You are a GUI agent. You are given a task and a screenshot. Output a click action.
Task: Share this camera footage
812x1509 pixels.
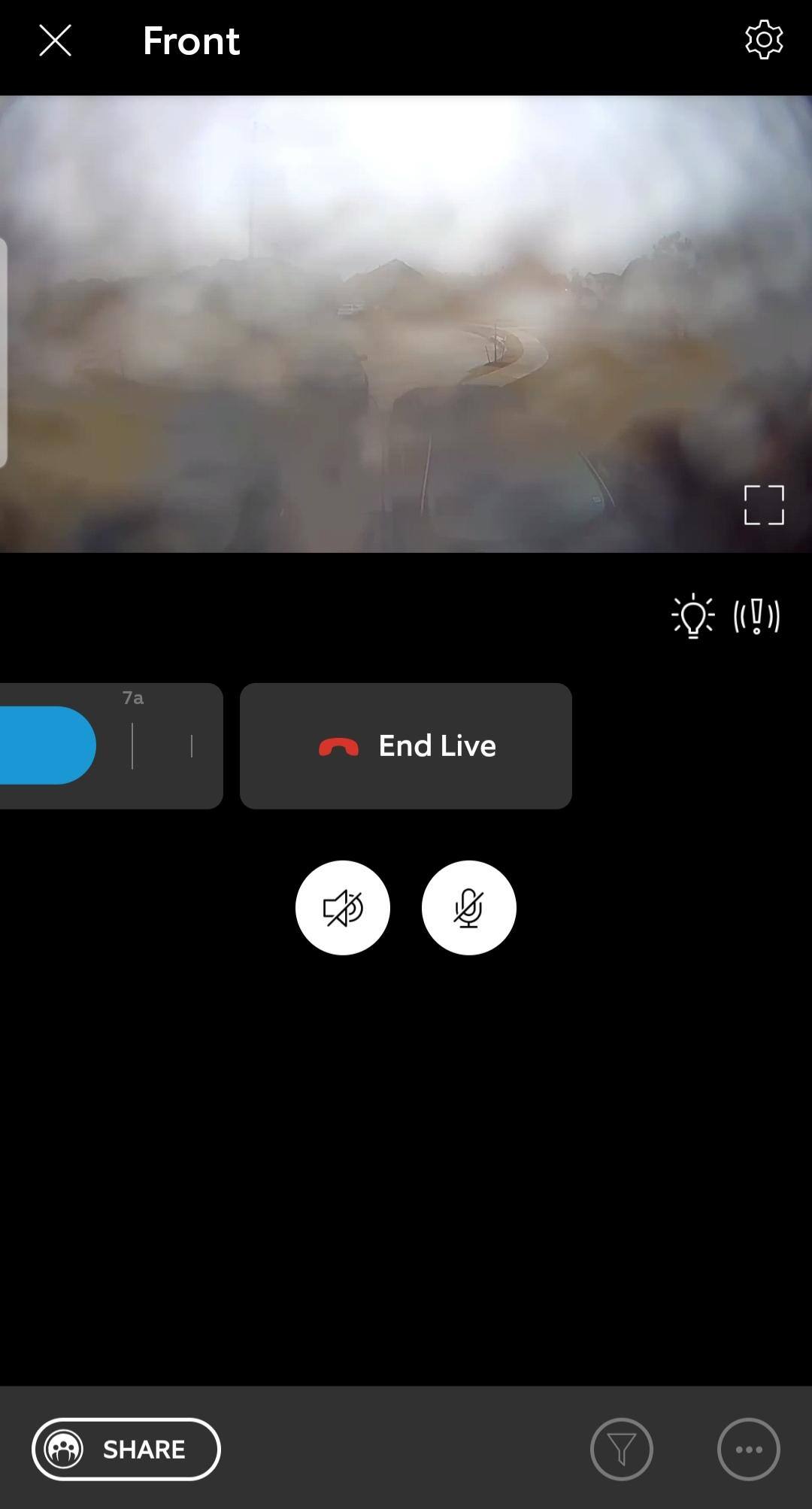pos(126,1449)
